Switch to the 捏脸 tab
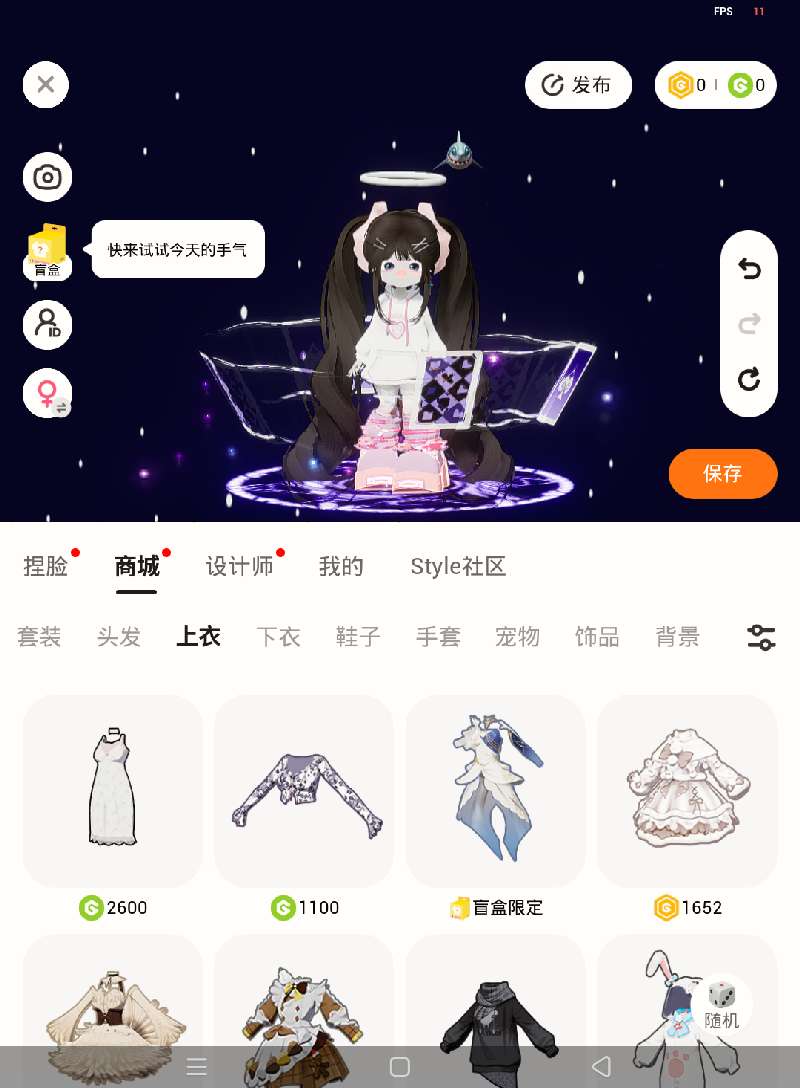This screenshot has width=800, height=1088. pos(46,567)
